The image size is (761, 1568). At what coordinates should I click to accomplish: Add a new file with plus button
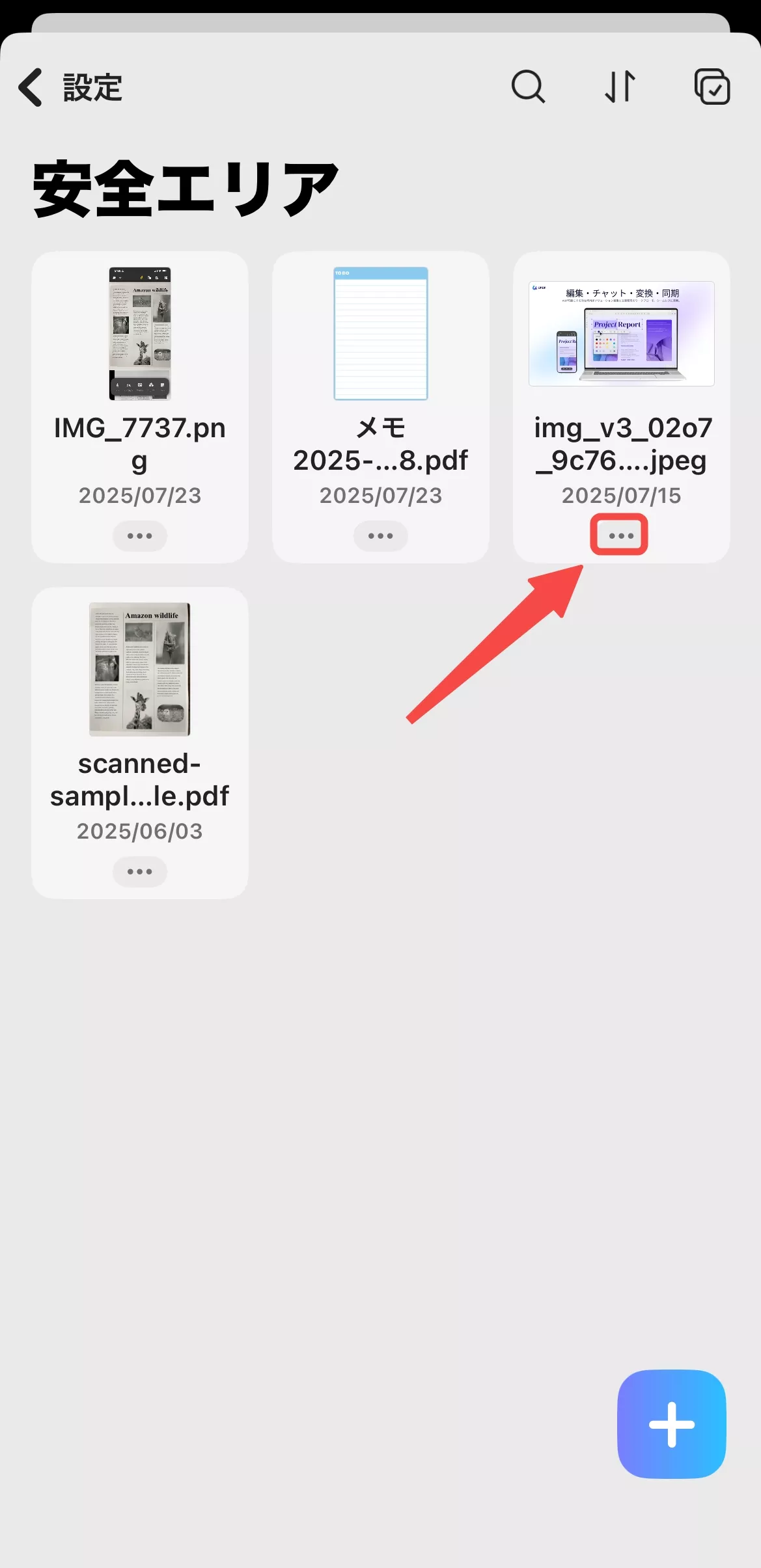672,1424
